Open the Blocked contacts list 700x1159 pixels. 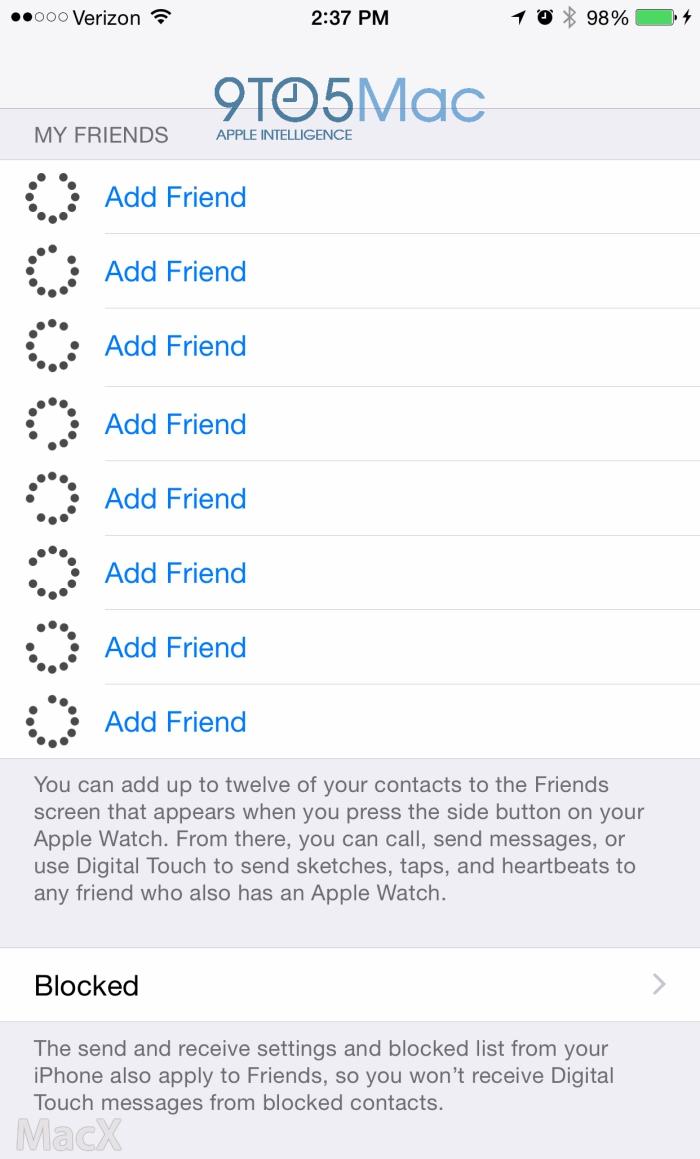click(x=350, y=985)
